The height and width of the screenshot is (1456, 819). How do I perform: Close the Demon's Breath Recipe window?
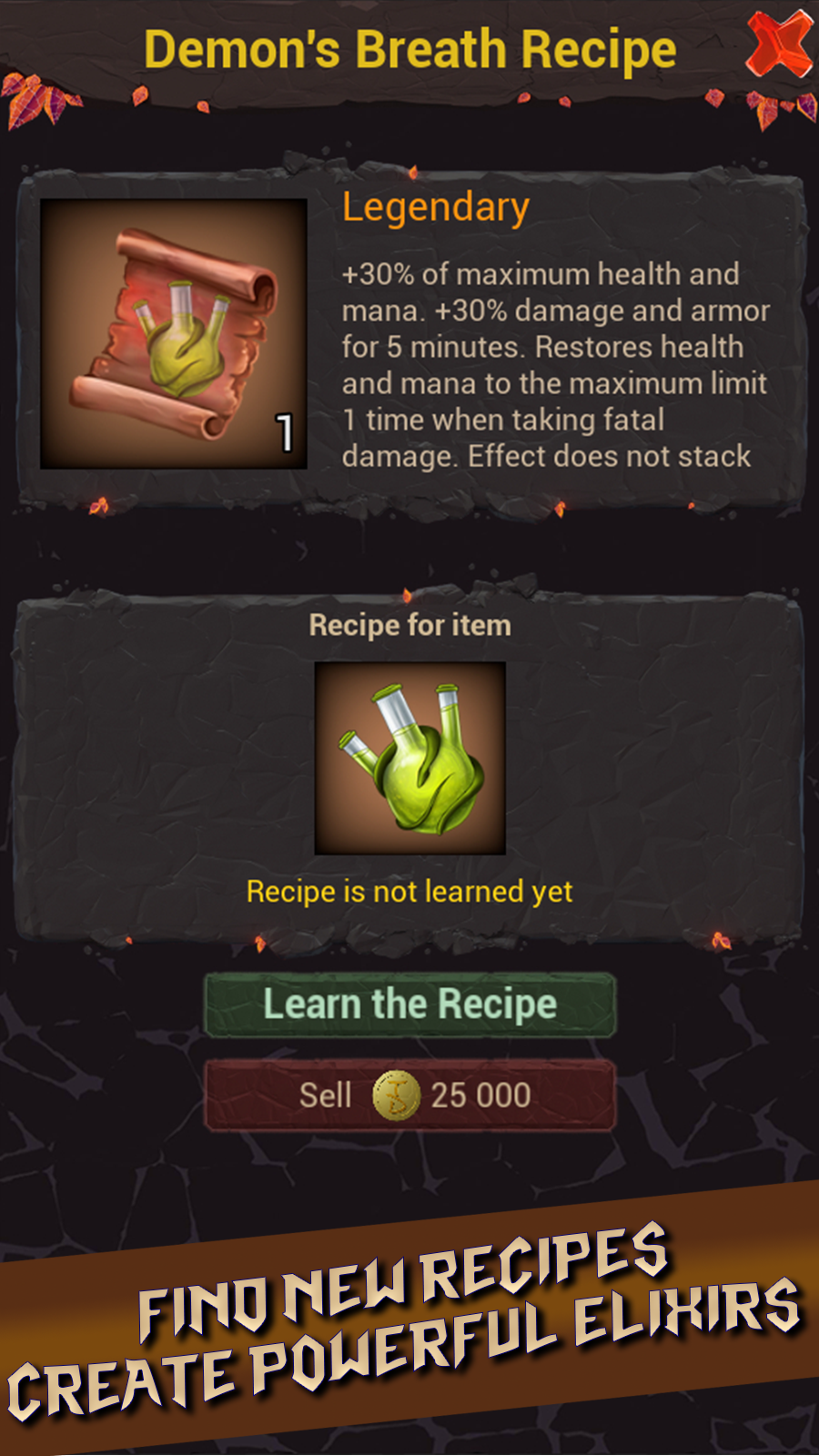780,44
